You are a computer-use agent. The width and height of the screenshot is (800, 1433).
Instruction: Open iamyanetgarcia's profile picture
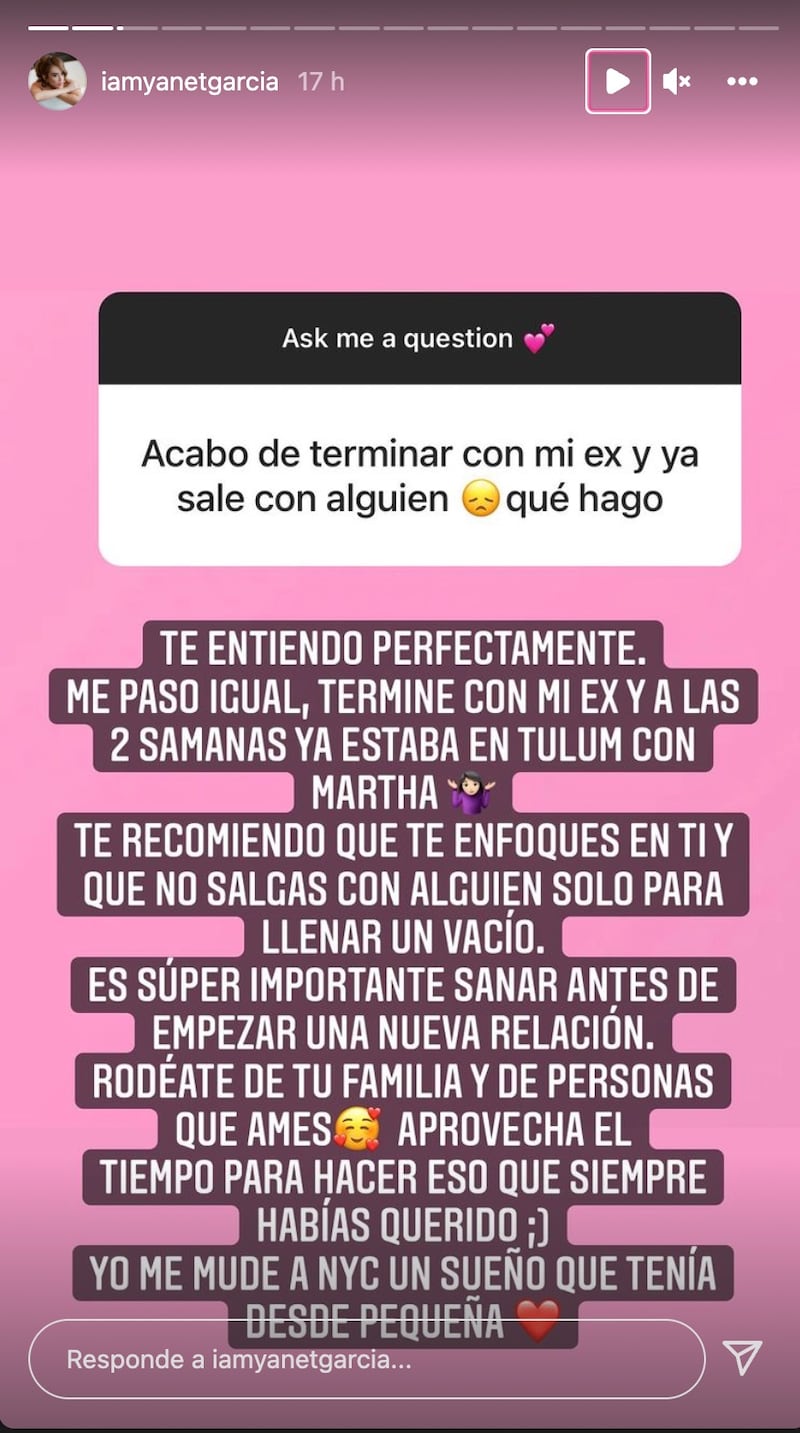57,81
